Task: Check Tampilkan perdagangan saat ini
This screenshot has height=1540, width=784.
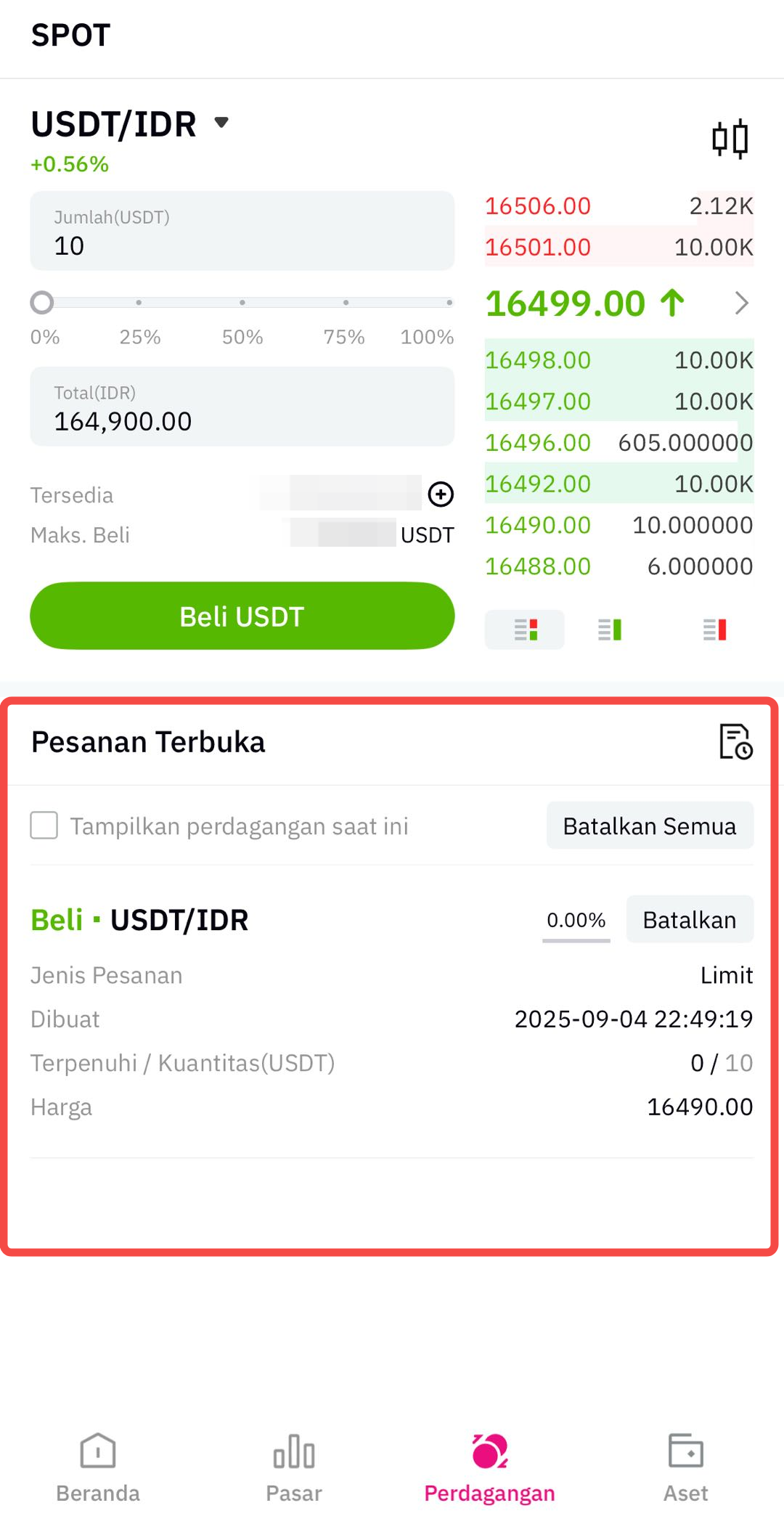Action: click(x=44, y=826)
